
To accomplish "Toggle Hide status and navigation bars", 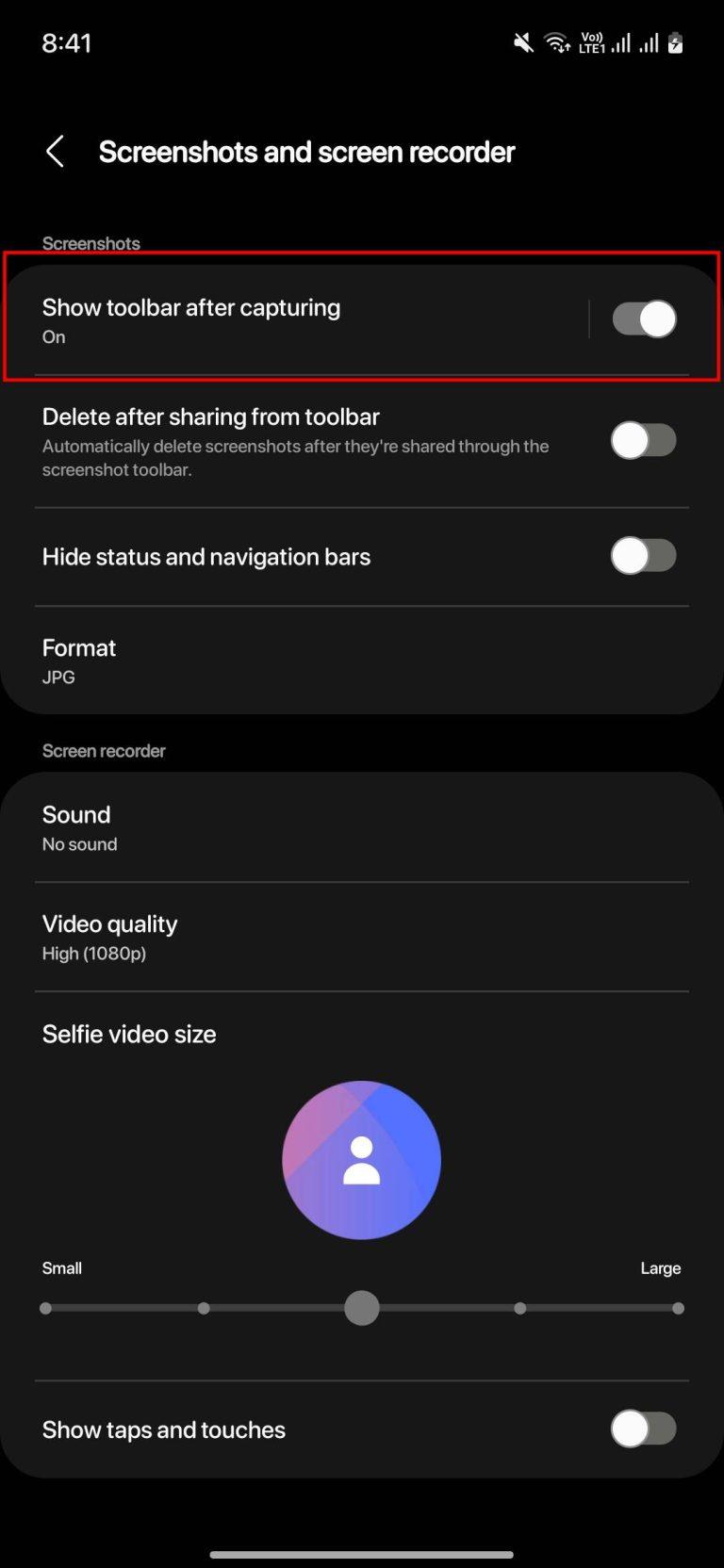I will point(644,556).
